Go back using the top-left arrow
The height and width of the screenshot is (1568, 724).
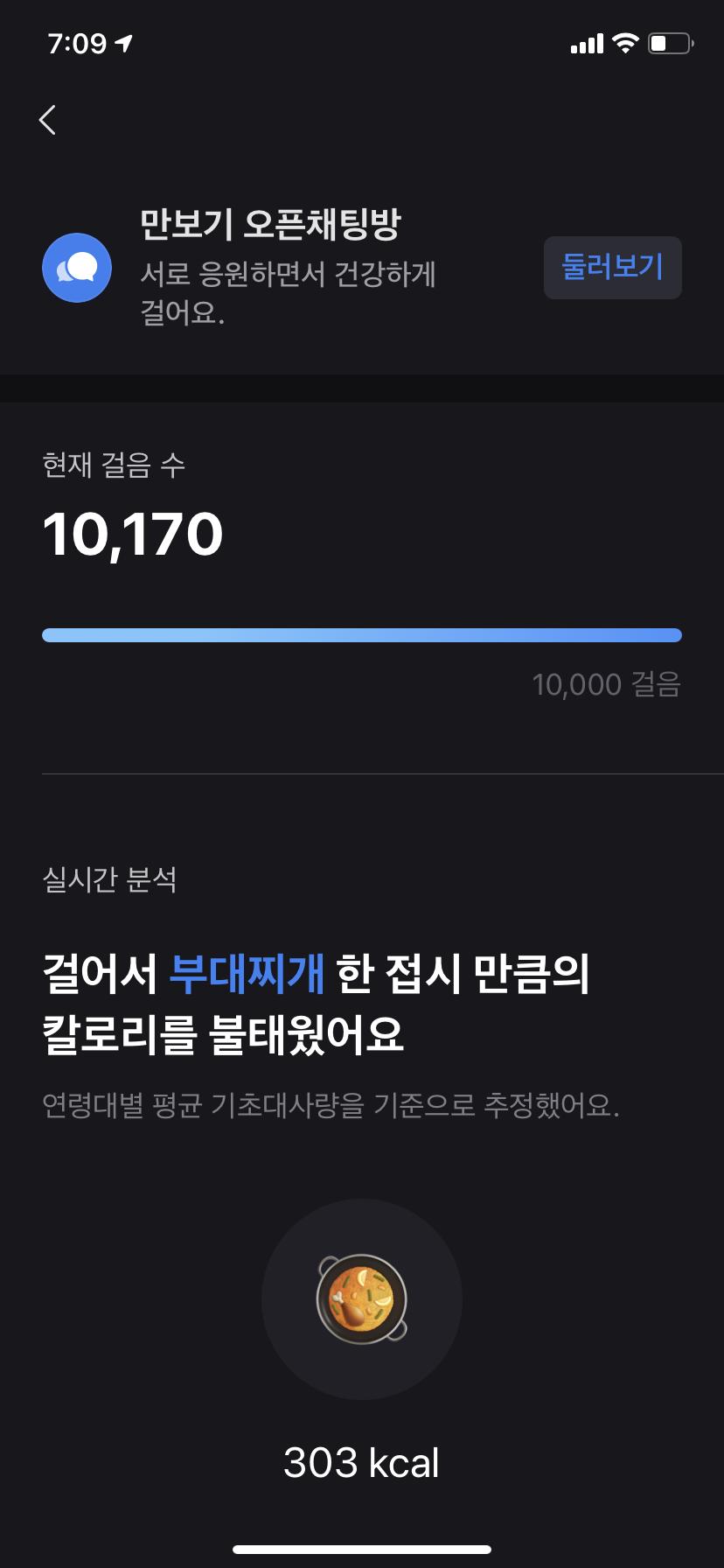point(48,120)
